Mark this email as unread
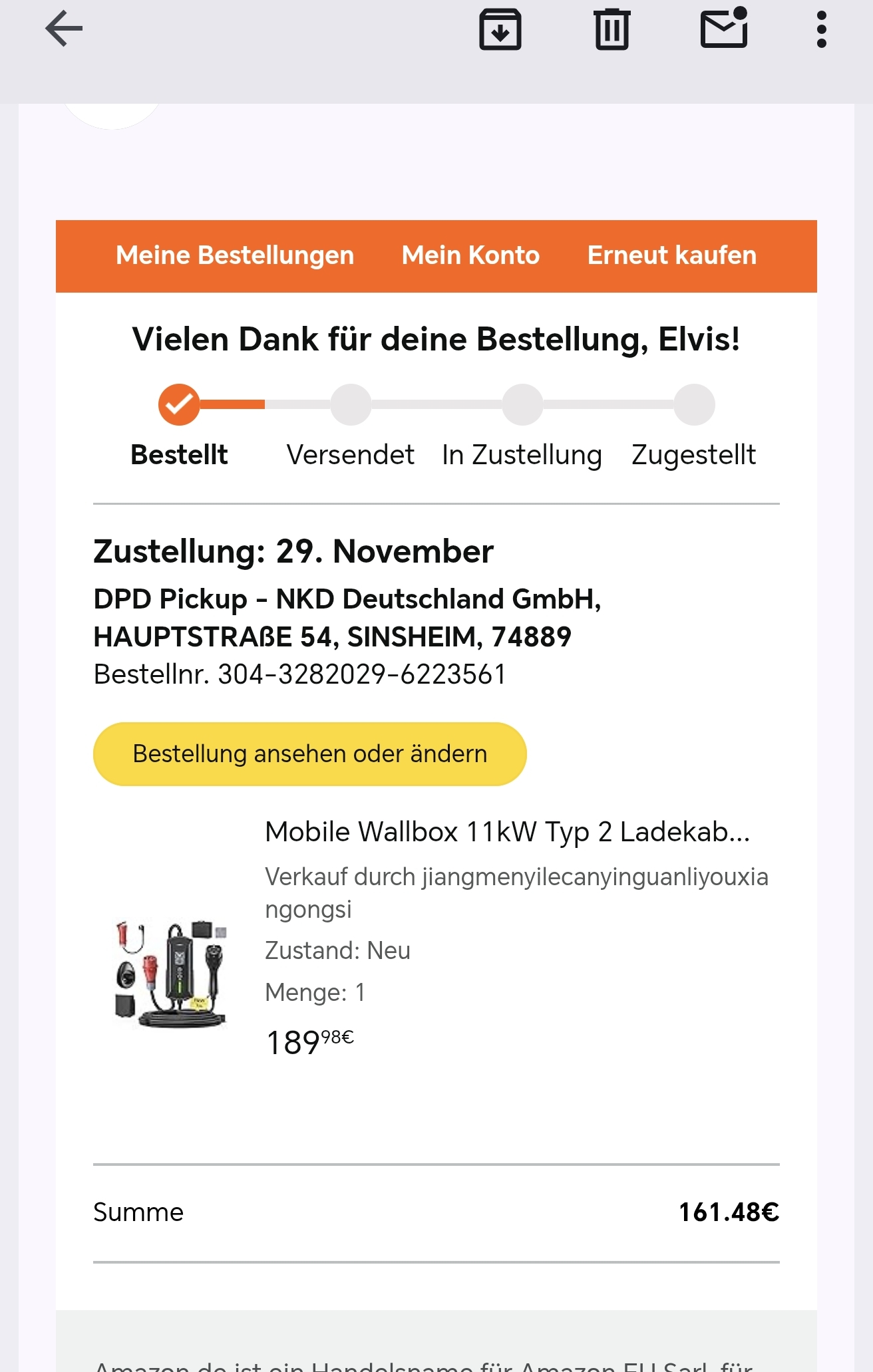This screenshot has width=873, height=1372. pos(724,29)
